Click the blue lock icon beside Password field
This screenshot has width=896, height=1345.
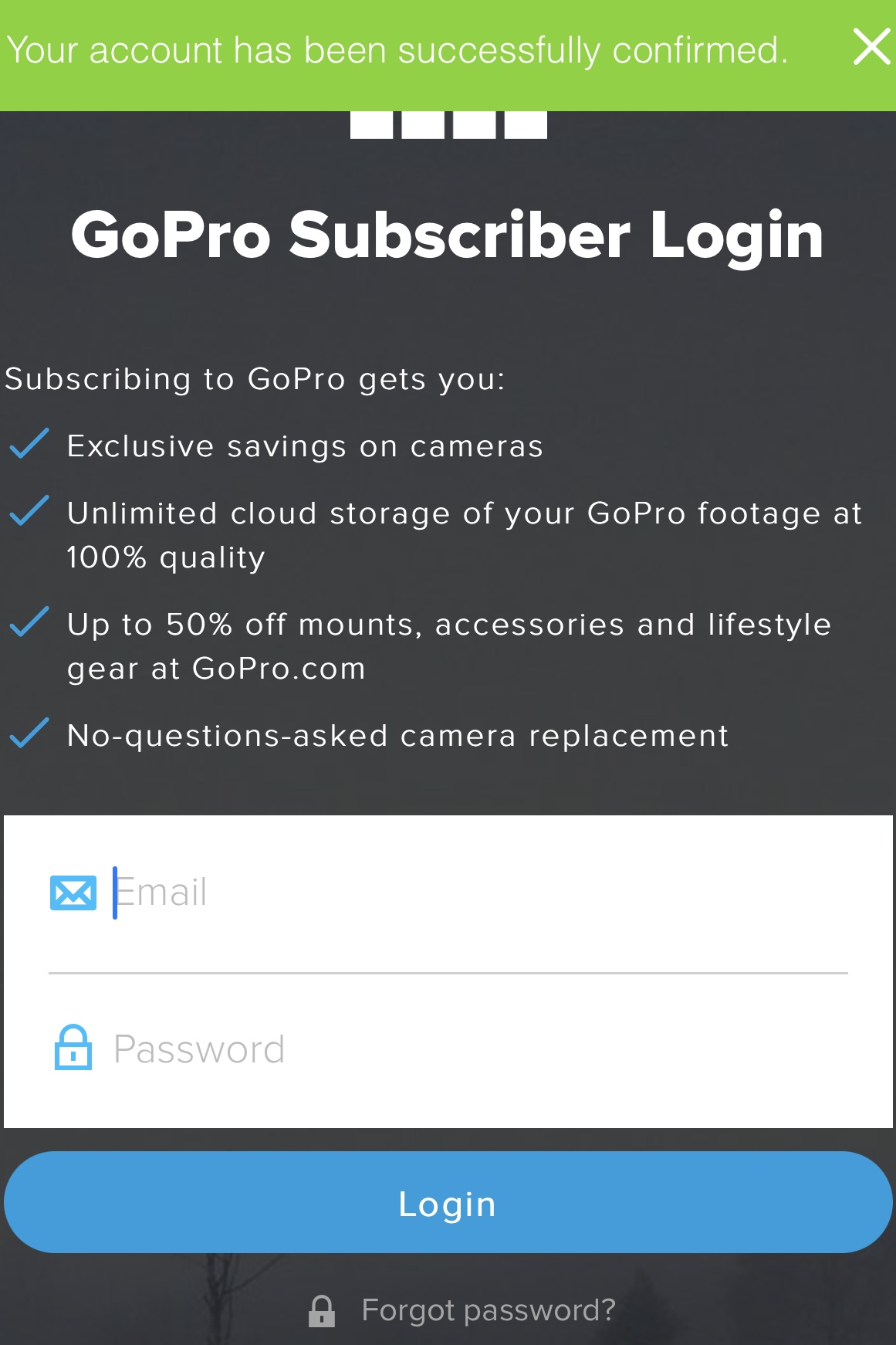click(x=73, y=1049)
